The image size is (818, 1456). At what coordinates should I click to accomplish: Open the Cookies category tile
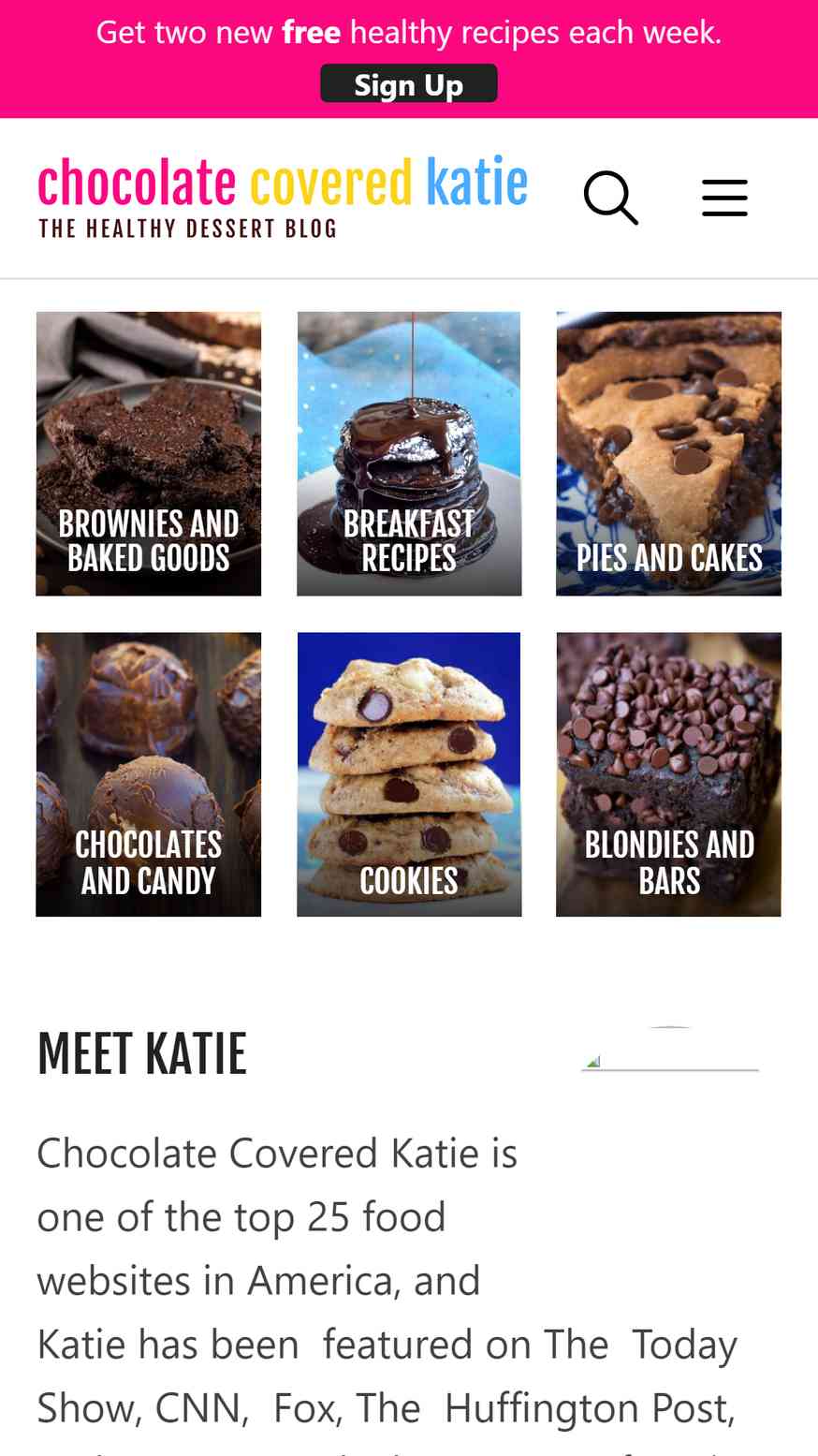pos(409,774)
